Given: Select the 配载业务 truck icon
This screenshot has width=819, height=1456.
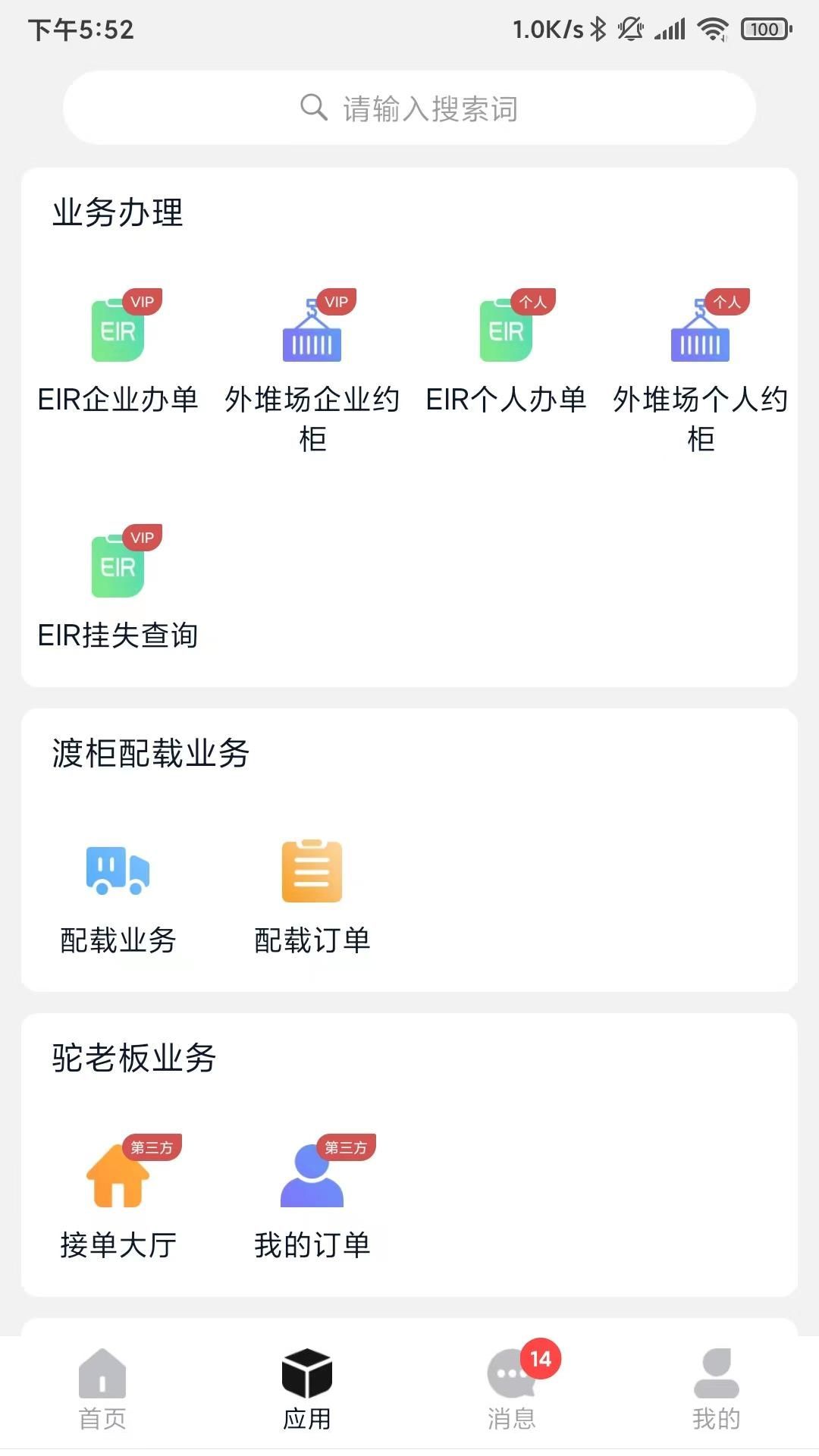Looking at the screenshot, I should [x=118, y=872].
